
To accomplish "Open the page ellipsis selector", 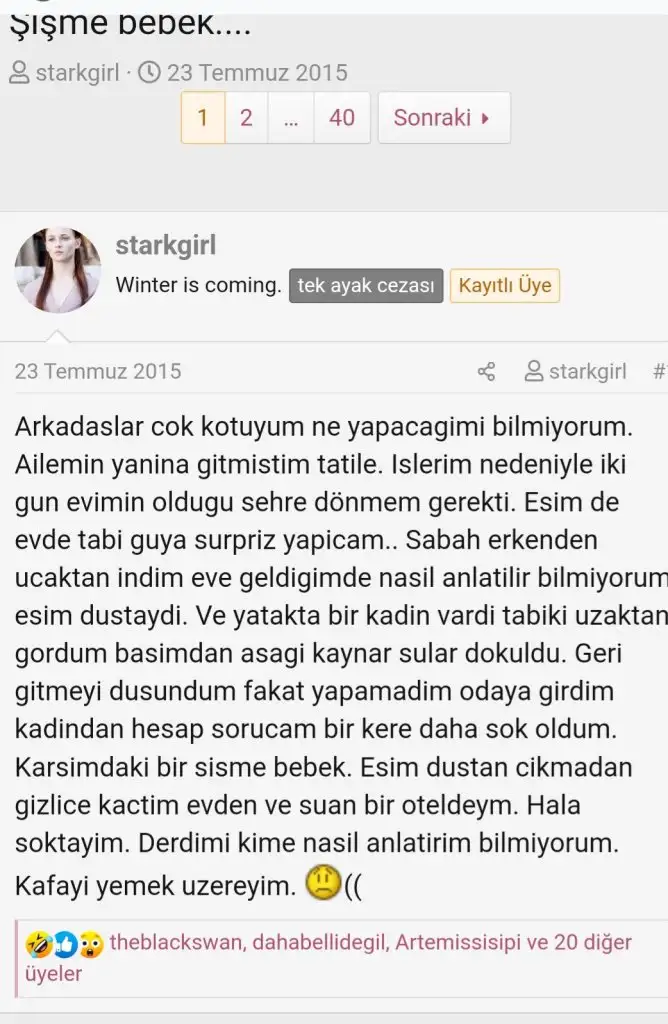I will [x=291, y=118].
